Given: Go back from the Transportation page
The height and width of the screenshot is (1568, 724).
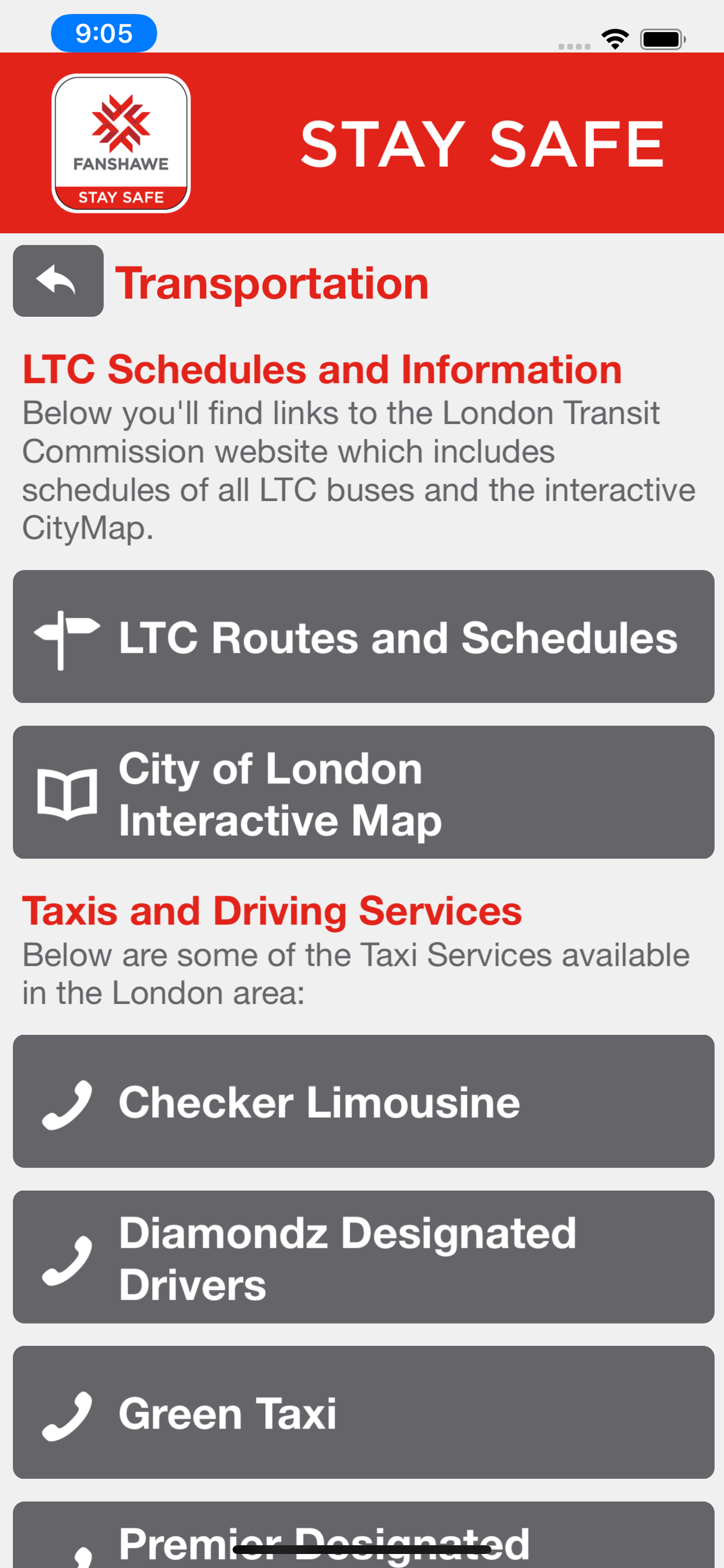Looking at the screenshot, I should coord(58,281).
